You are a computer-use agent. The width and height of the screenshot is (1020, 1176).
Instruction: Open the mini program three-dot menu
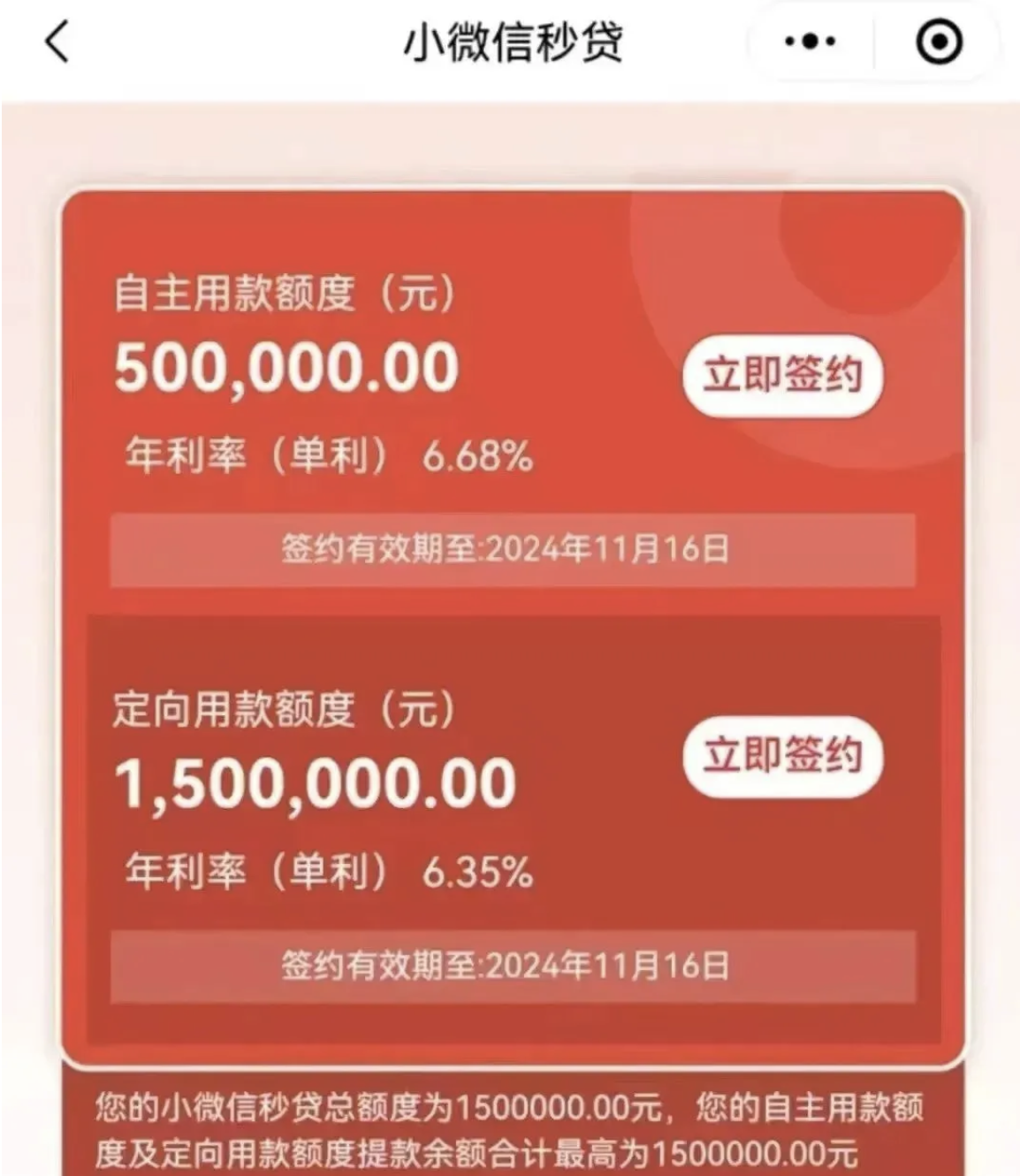pos(810,42)
